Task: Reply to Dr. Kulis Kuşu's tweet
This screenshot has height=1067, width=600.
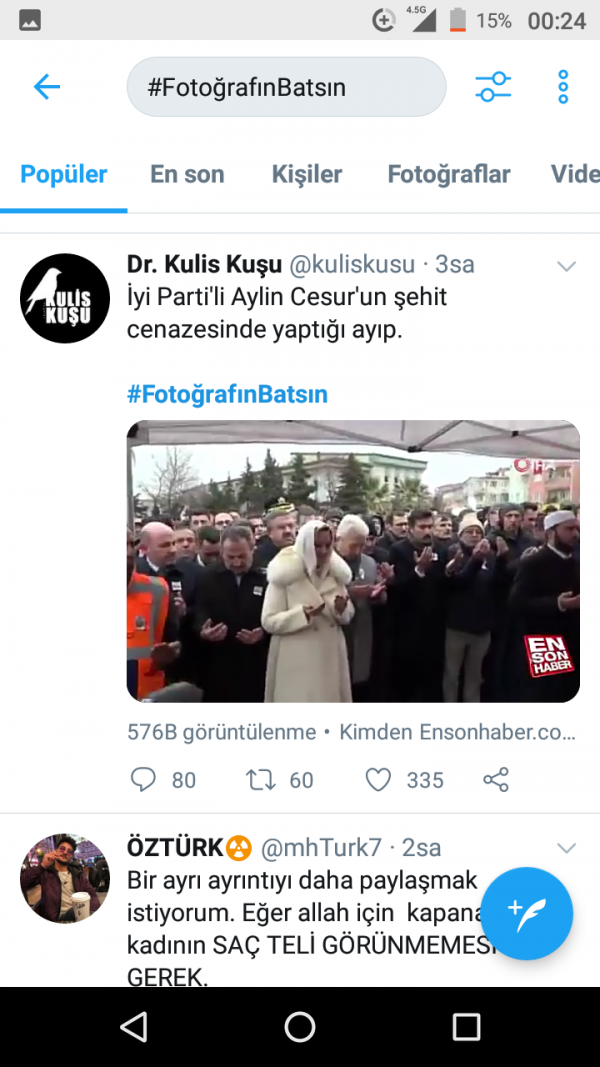Action: click(x=145, y=780)
